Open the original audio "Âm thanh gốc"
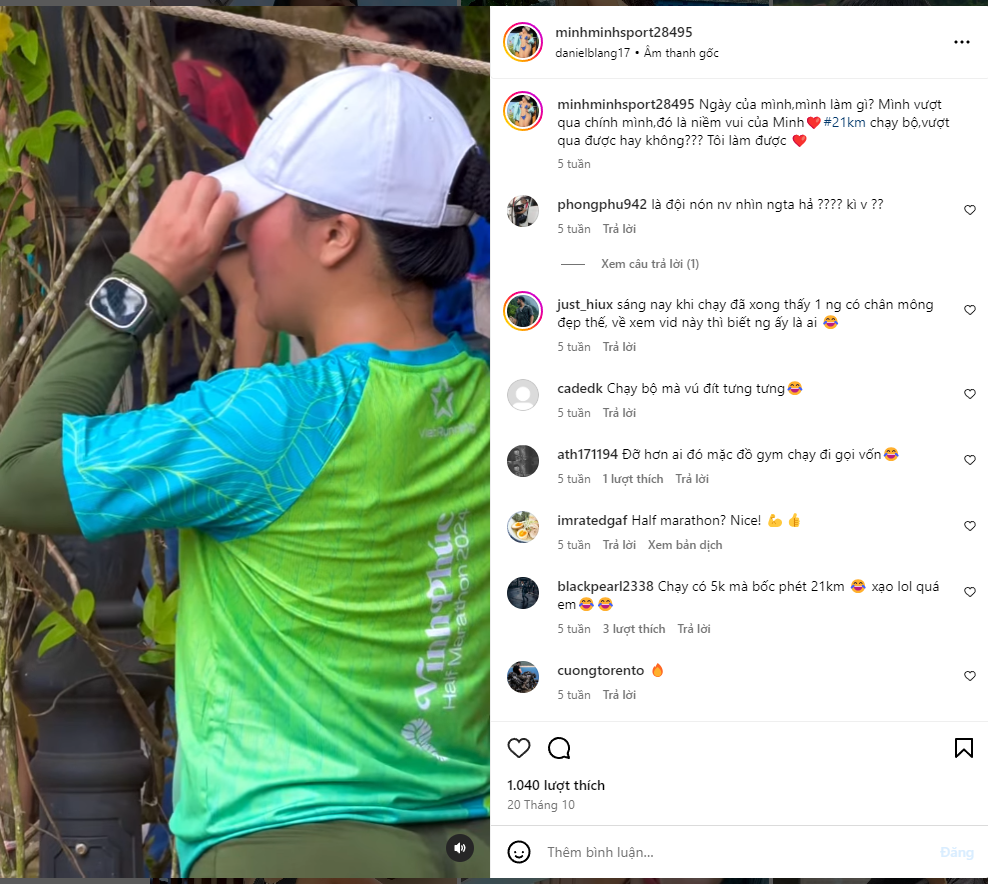This screenshot has width=988, height=884. 680,53
